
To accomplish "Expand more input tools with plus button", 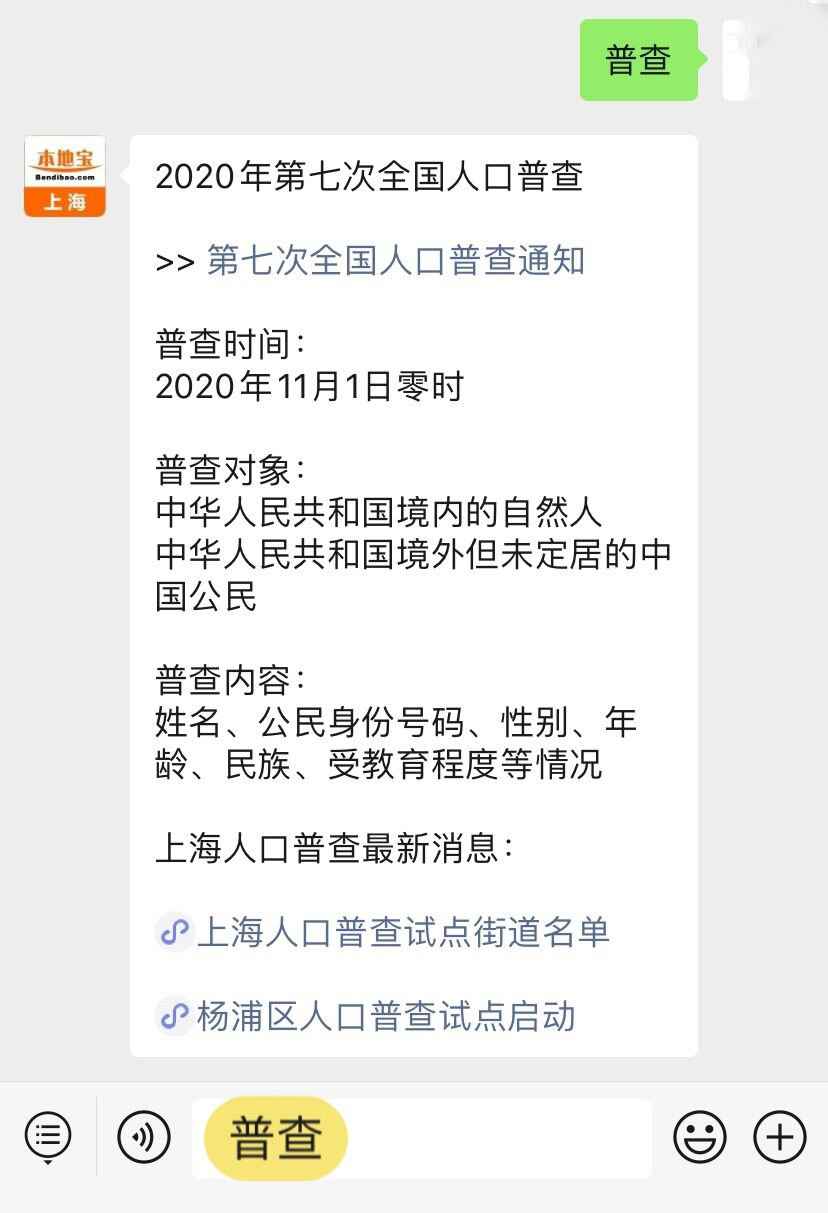I will (778, 1136).
